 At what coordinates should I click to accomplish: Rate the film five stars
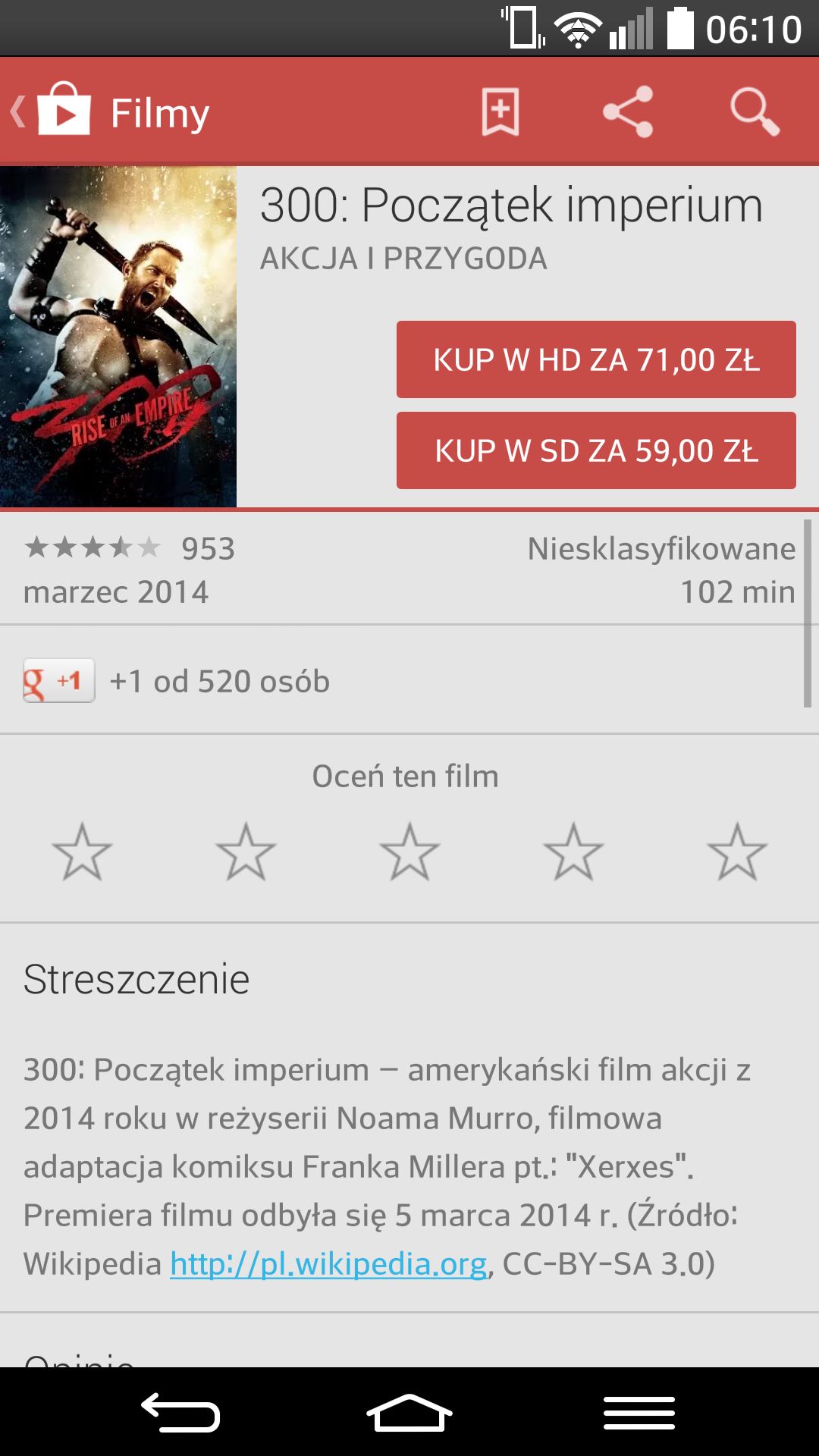point(737,852)
